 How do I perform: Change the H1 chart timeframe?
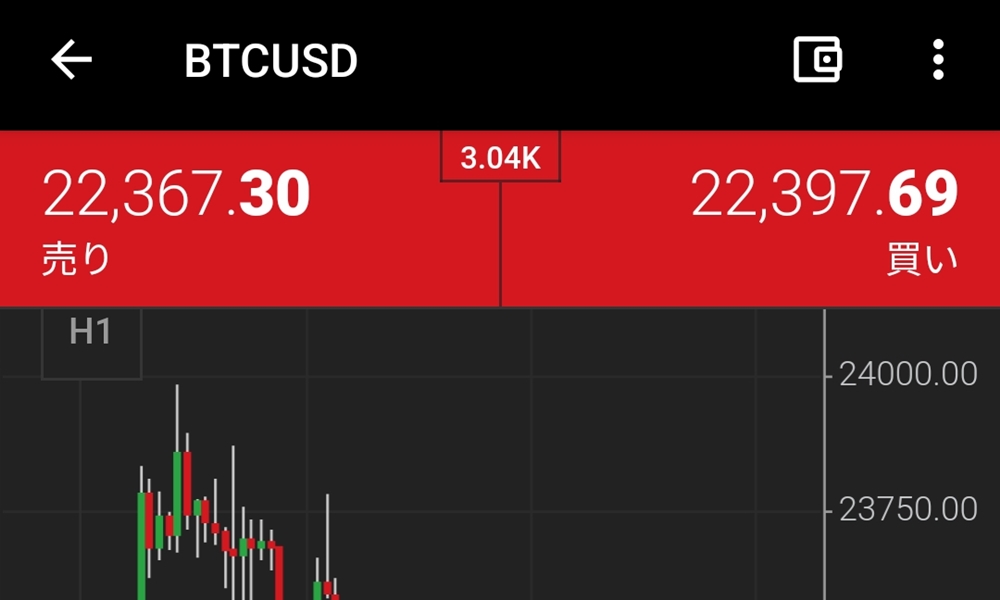point(91,334)
